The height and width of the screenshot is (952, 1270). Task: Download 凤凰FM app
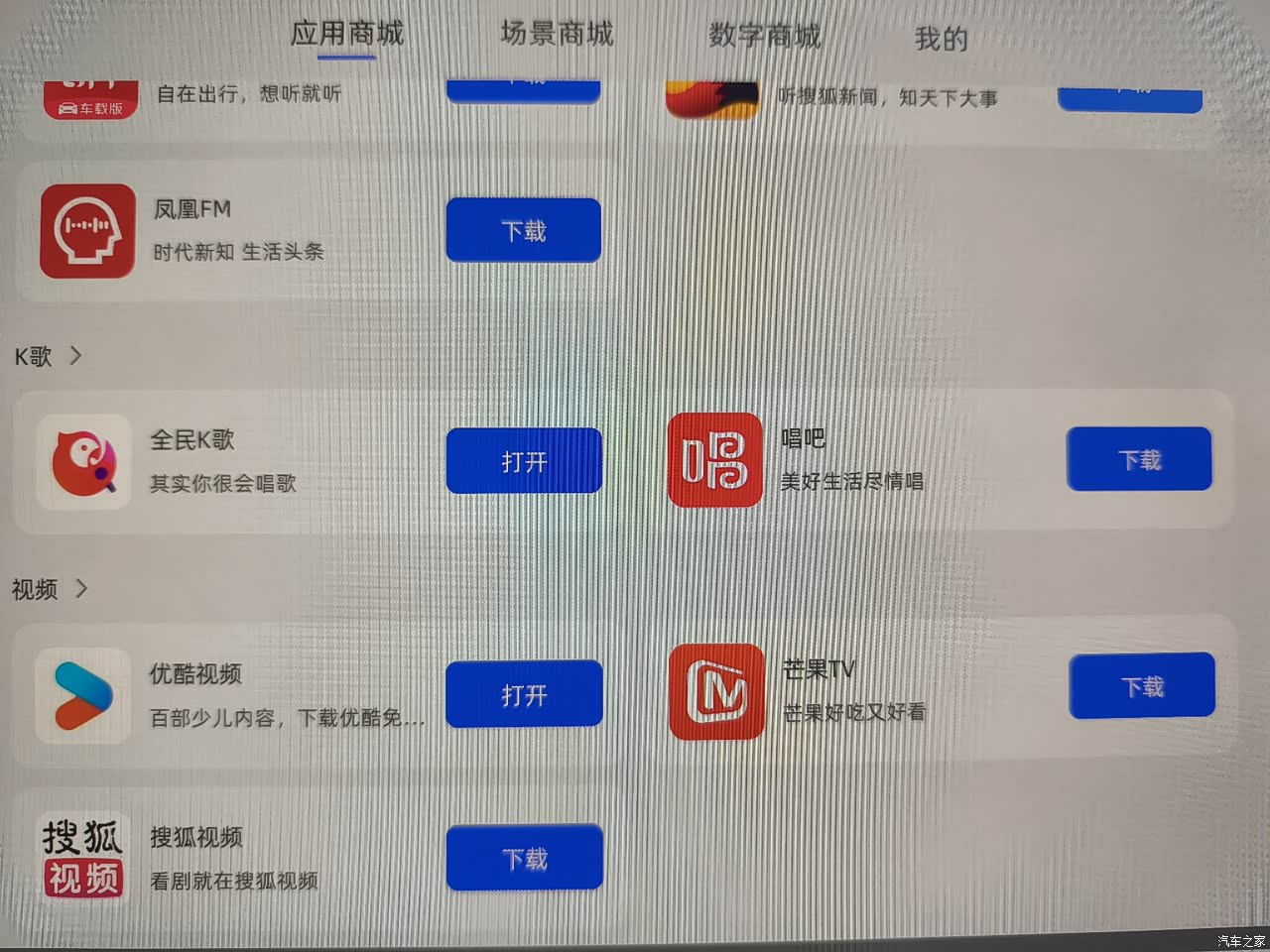523,230
